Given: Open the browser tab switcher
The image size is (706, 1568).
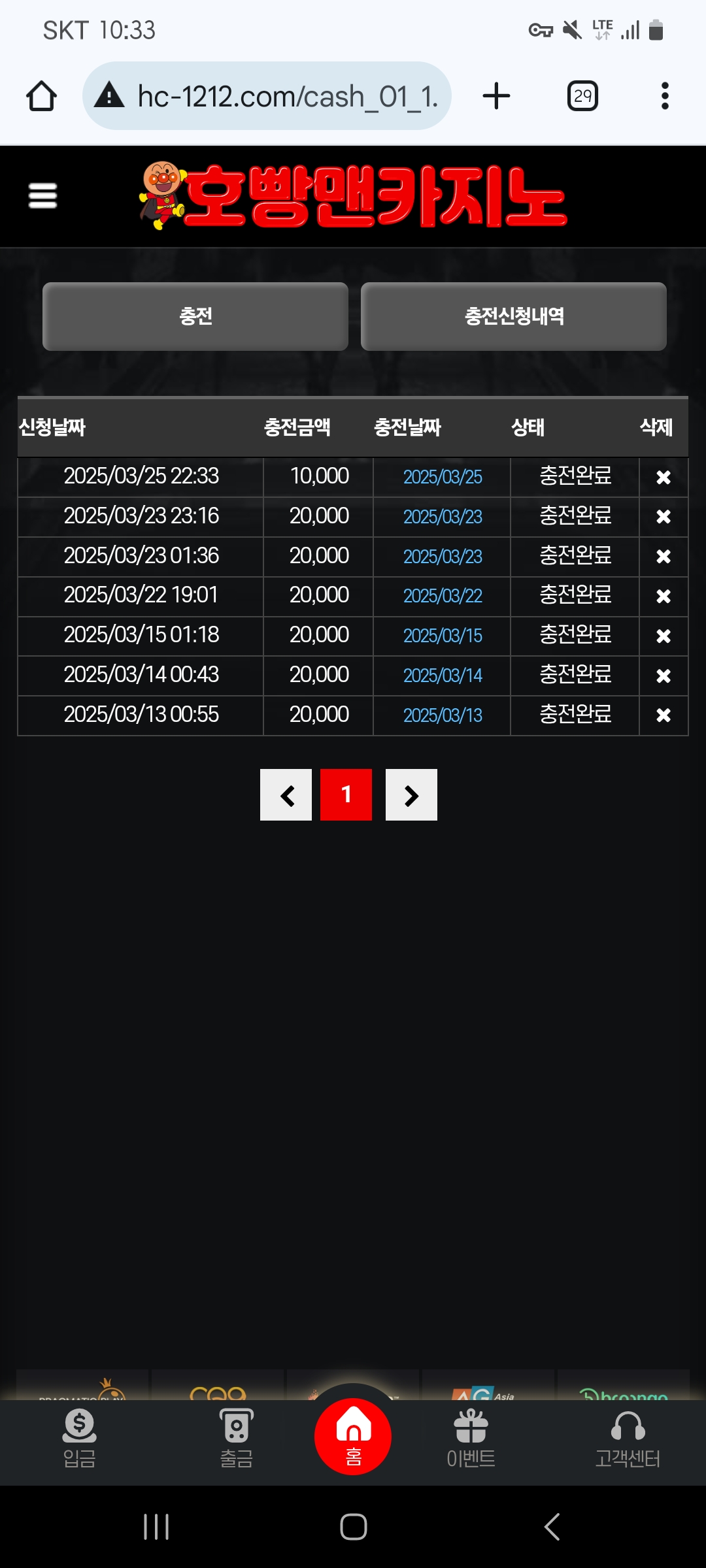Looking at the screenshot, I should pos(582,96).
